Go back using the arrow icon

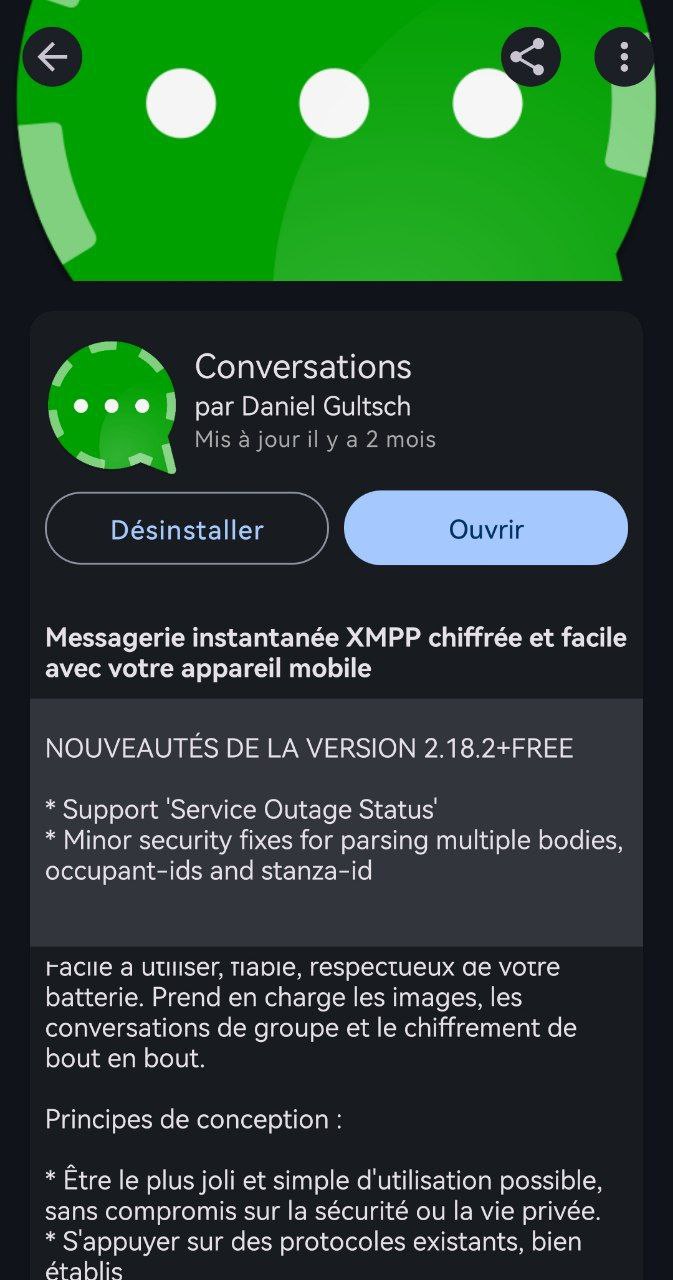52,57
